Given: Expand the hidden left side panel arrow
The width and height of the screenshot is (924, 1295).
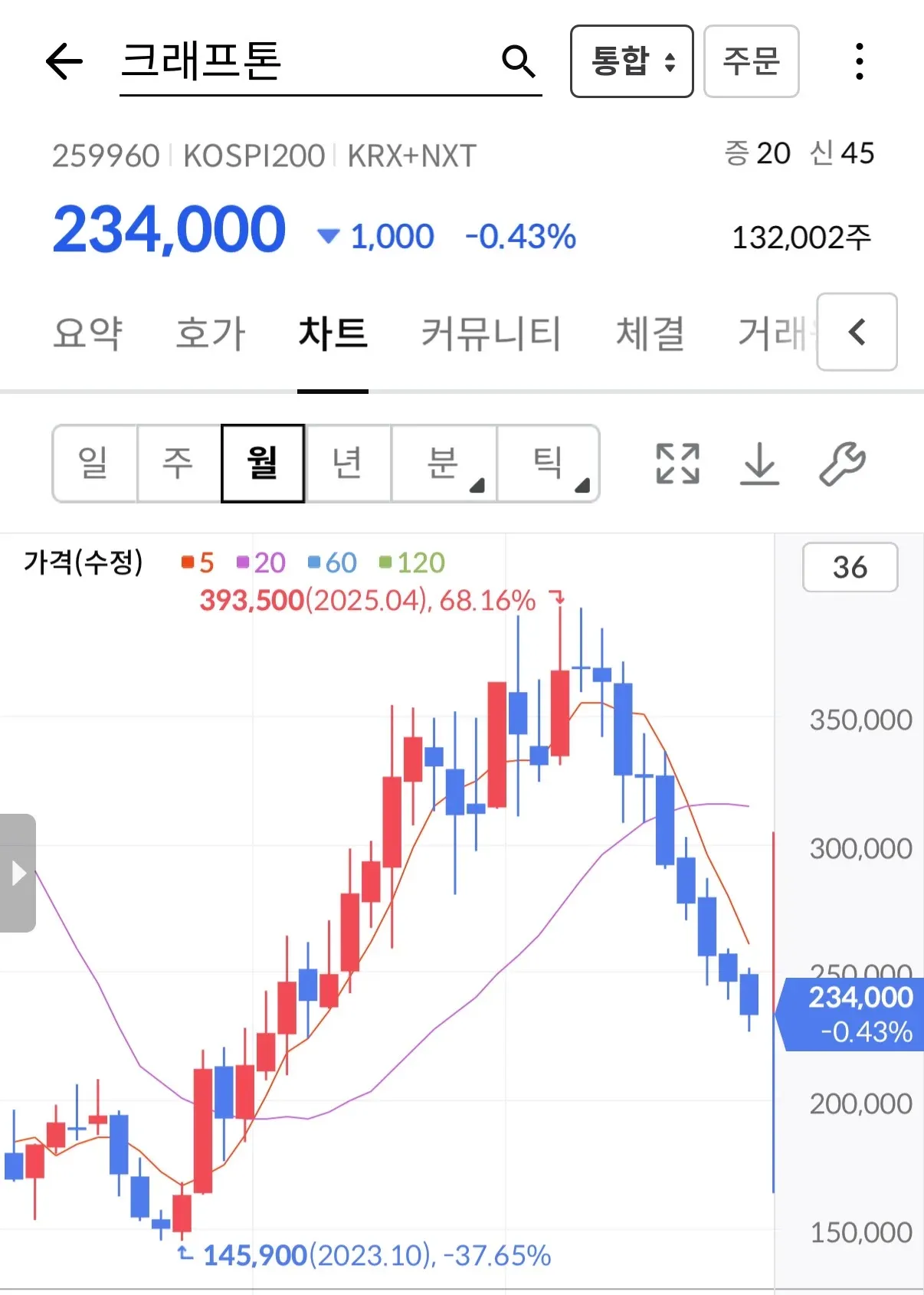Looking at the screenshot, I should tap(18, 871).
